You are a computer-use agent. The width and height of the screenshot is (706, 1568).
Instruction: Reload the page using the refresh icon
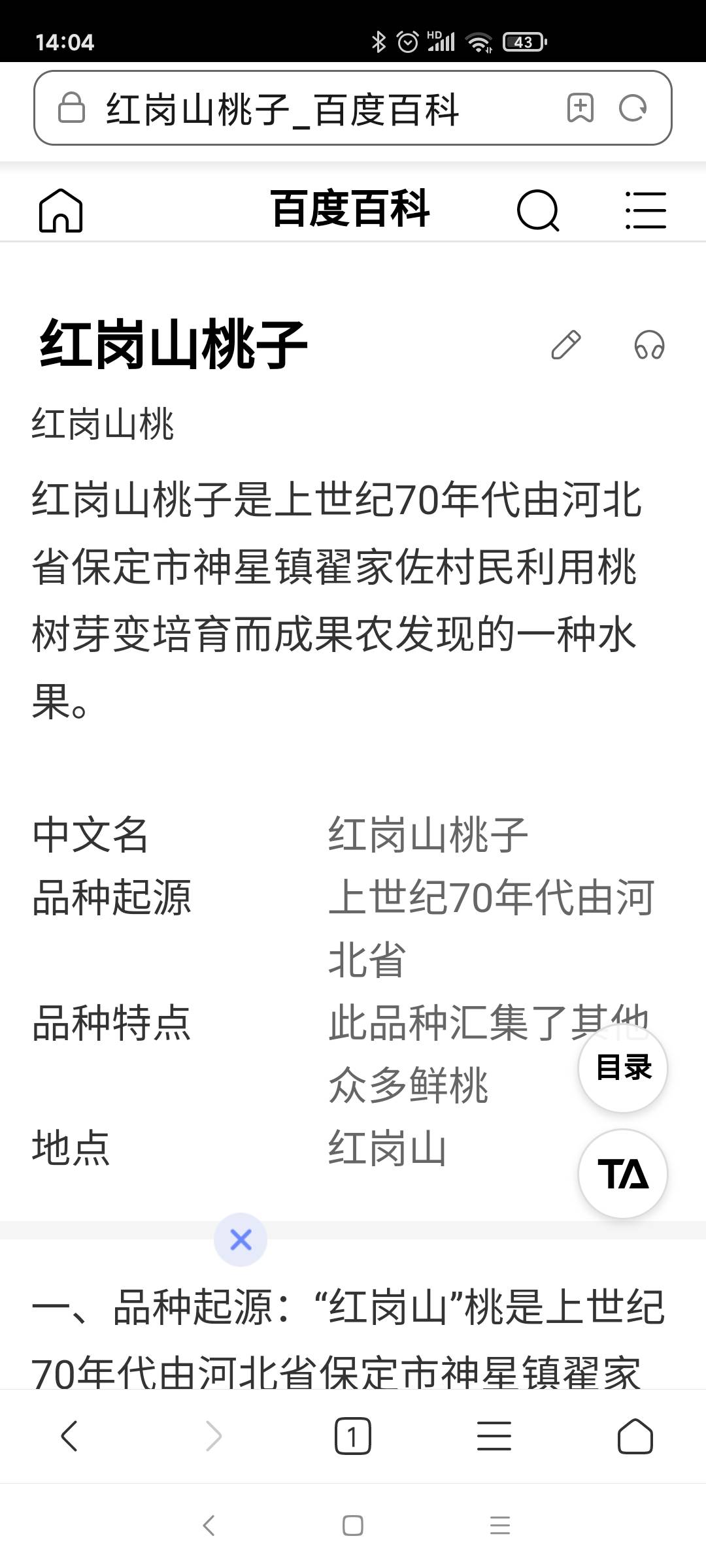pyautogui.click(x=633, y=108)
